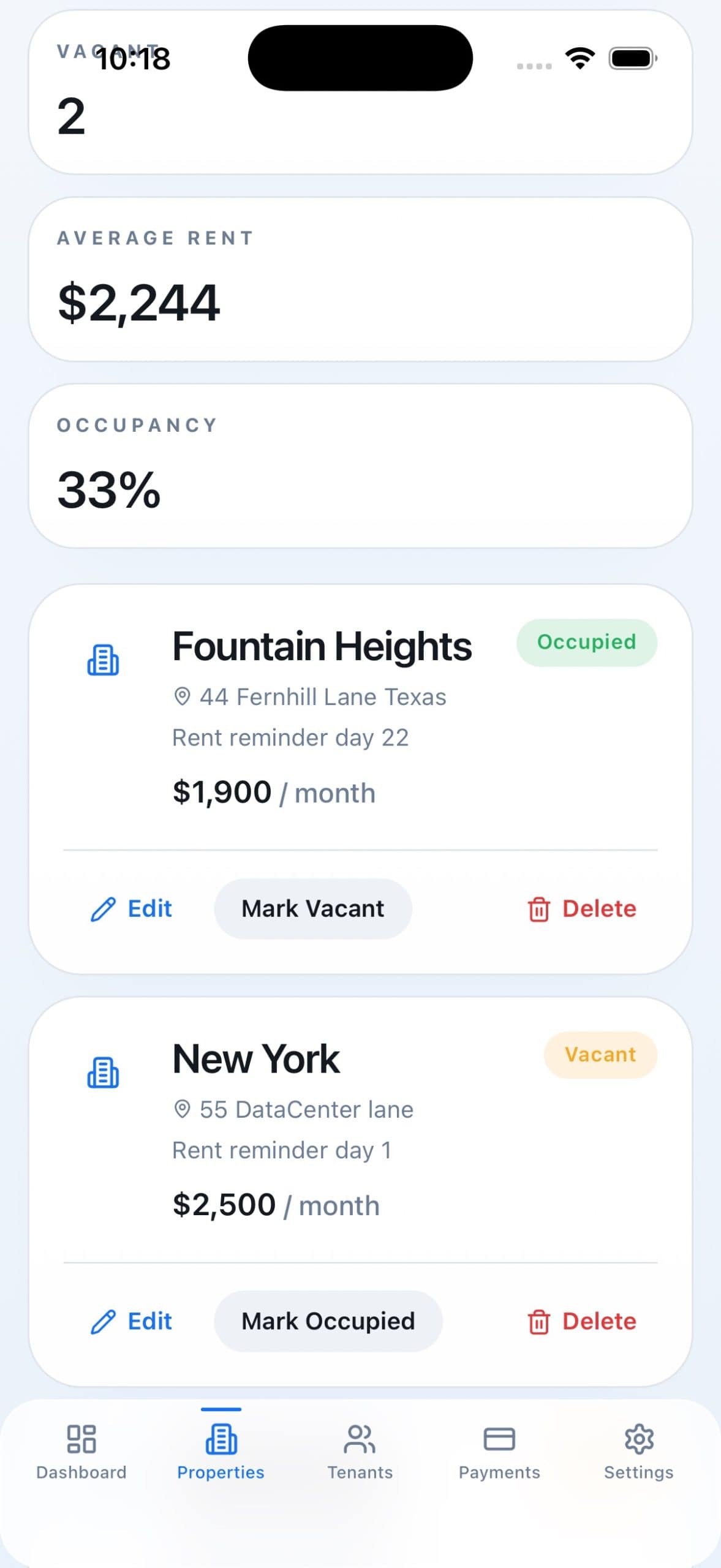Click the Vacant status badge on New York
The width and height of the screenshot is (721, 1568).
(600, 1054)
